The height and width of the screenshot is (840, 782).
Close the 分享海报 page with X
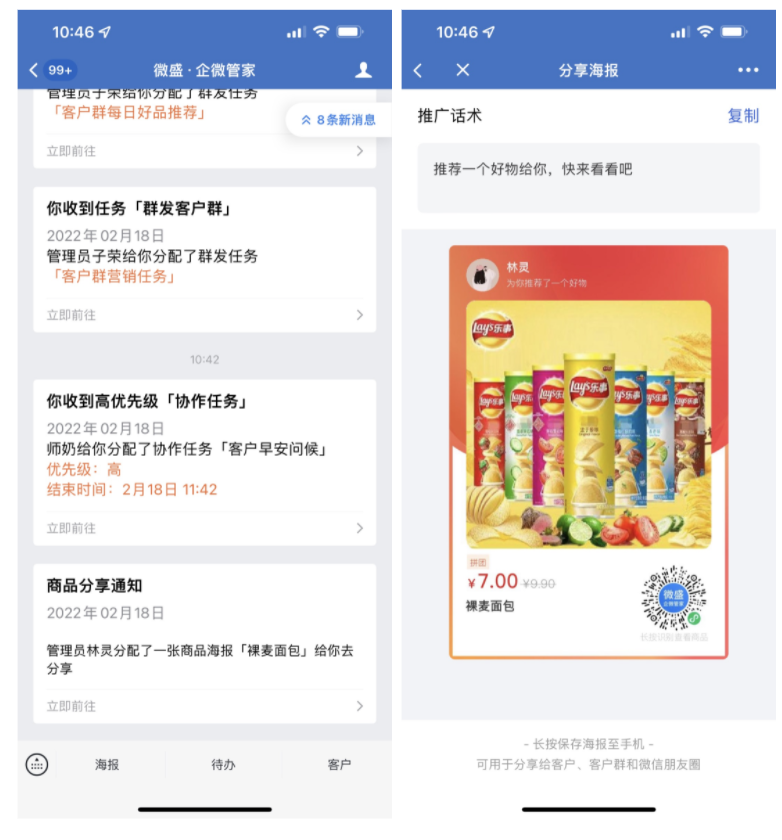point(462,70)
